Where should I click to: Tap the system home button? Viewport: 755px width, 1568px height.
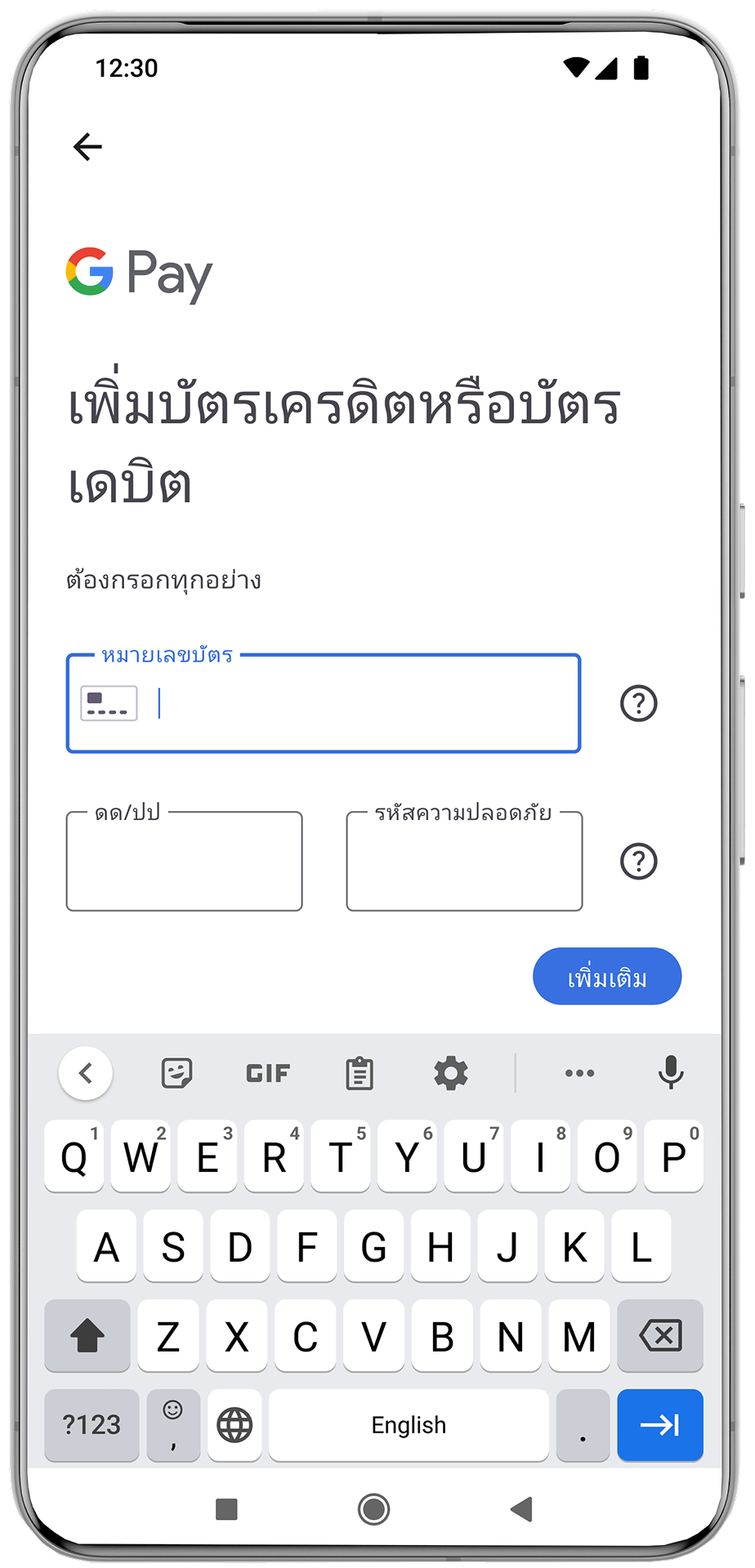point(374,1509)
